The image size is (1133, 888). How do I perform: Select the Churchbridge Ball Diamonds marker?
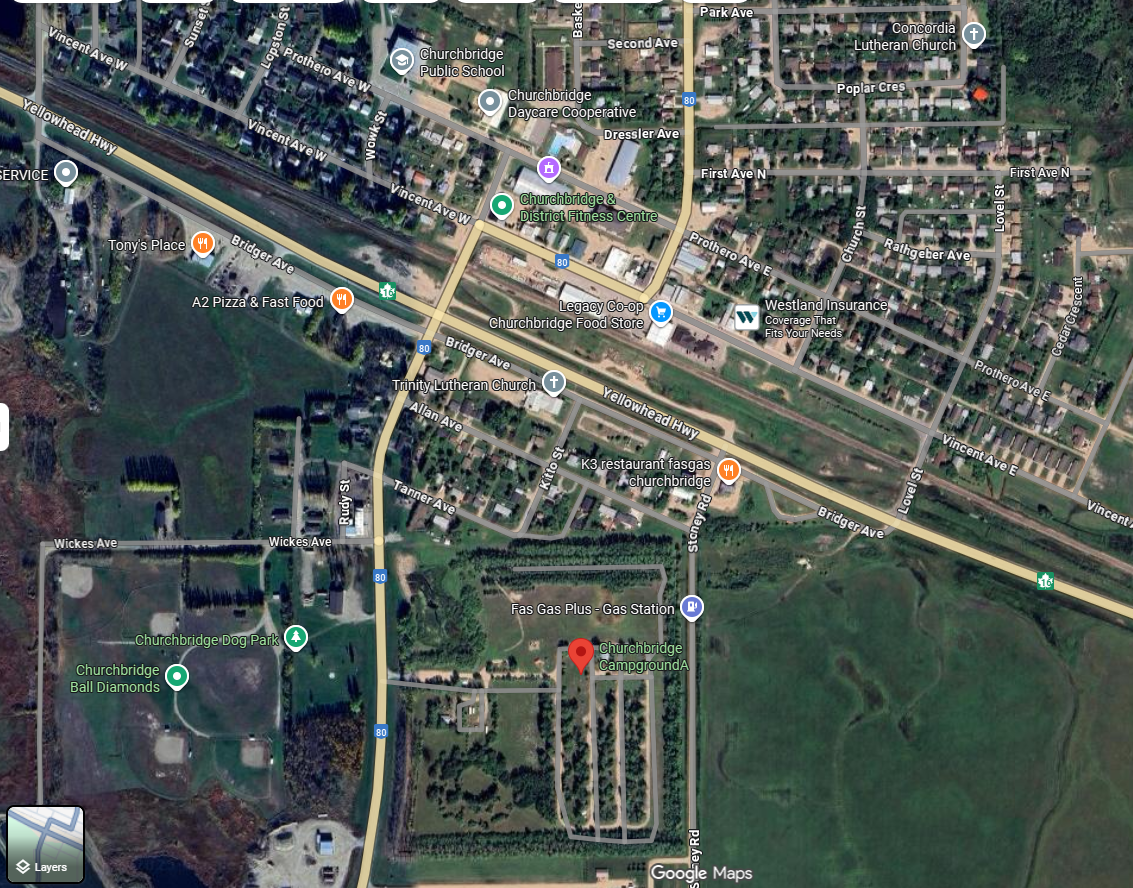pos(177,677)
